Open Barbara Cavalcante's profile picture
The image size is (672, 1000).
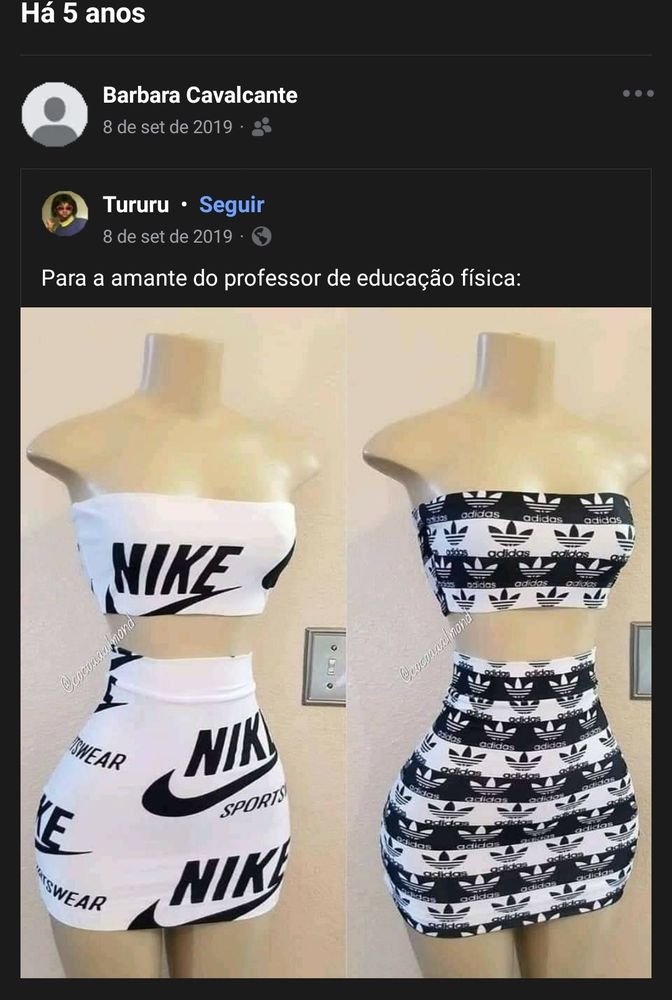[54, 114]
